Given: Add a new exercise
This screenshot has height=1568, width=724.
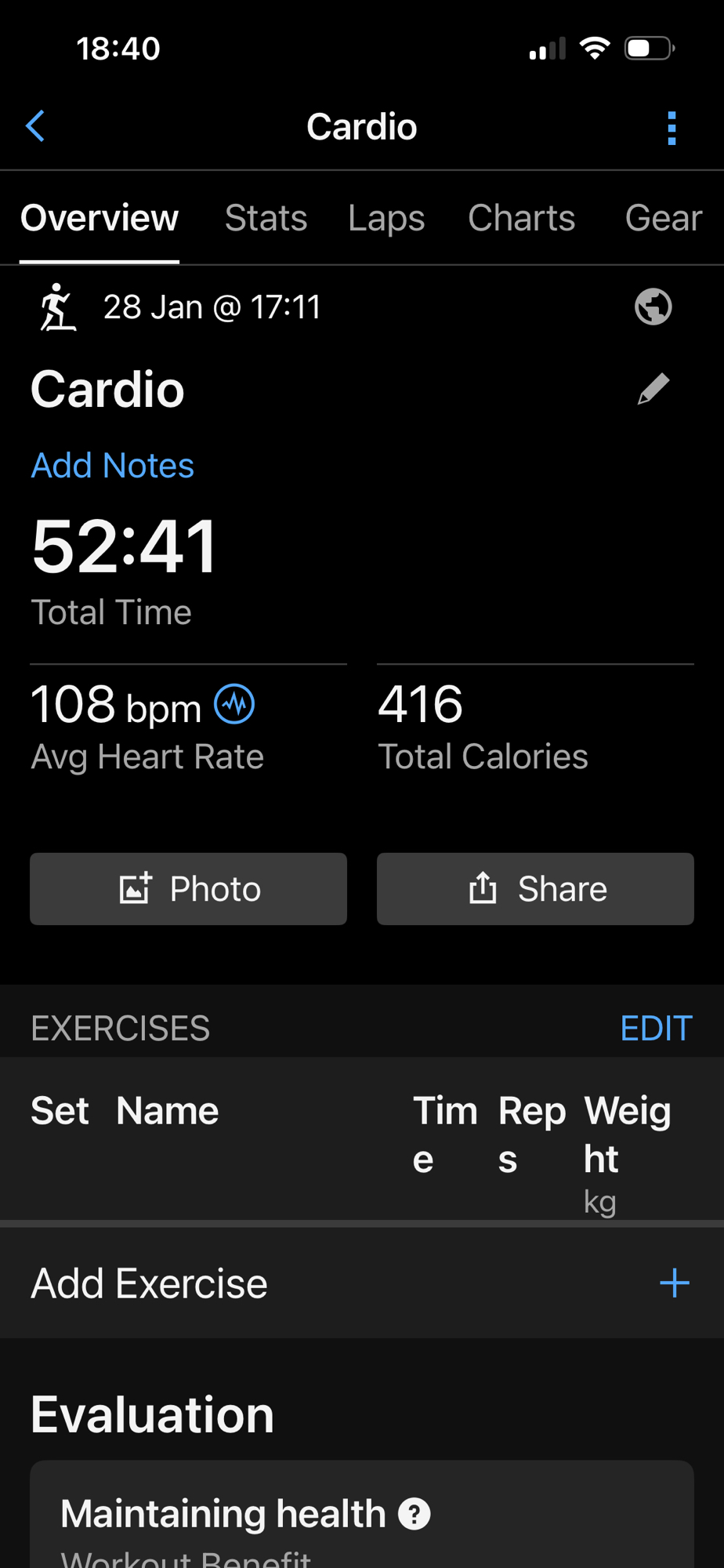Looking at the screenshot, I should coord(674,1283).
